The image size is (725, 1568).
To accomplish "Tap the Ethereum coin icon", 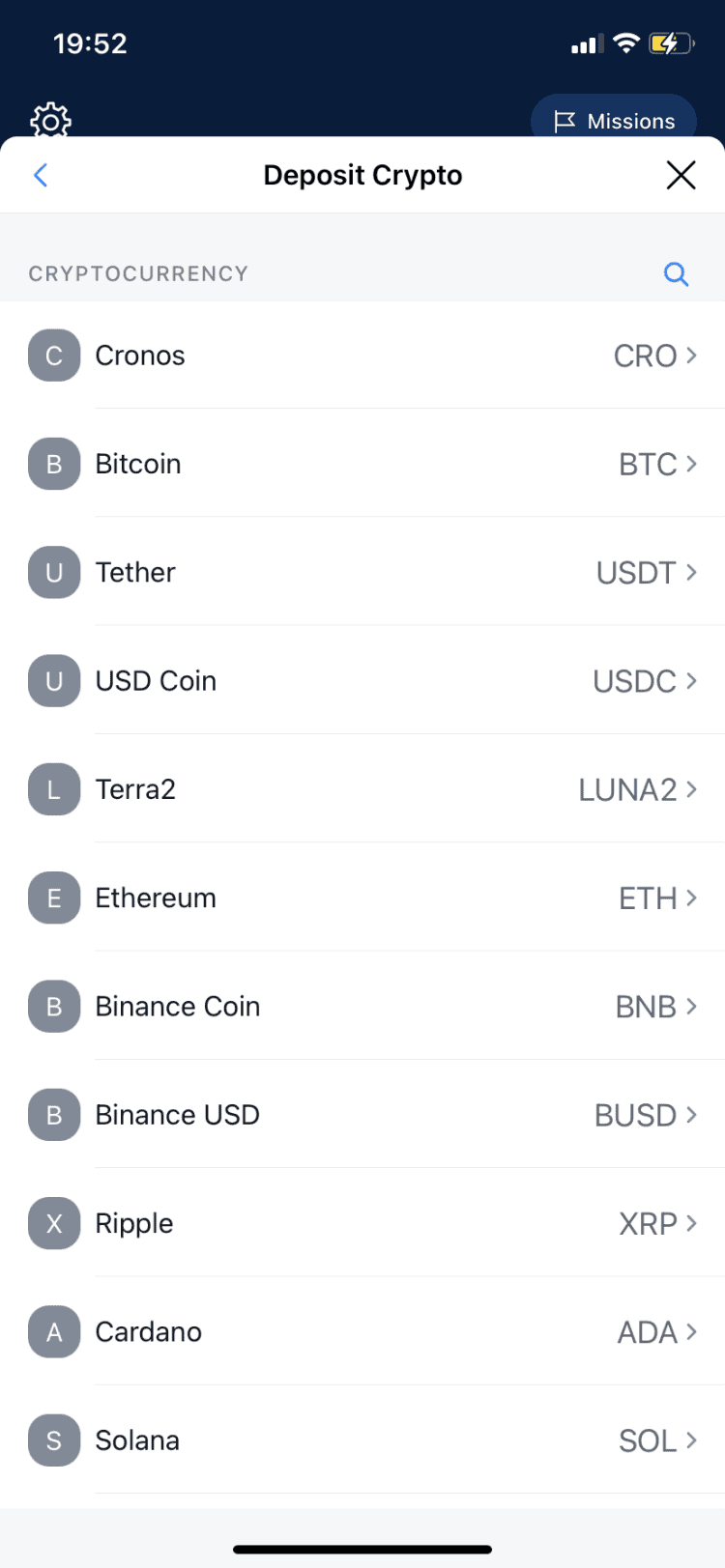I will click(x=54, y=898).
